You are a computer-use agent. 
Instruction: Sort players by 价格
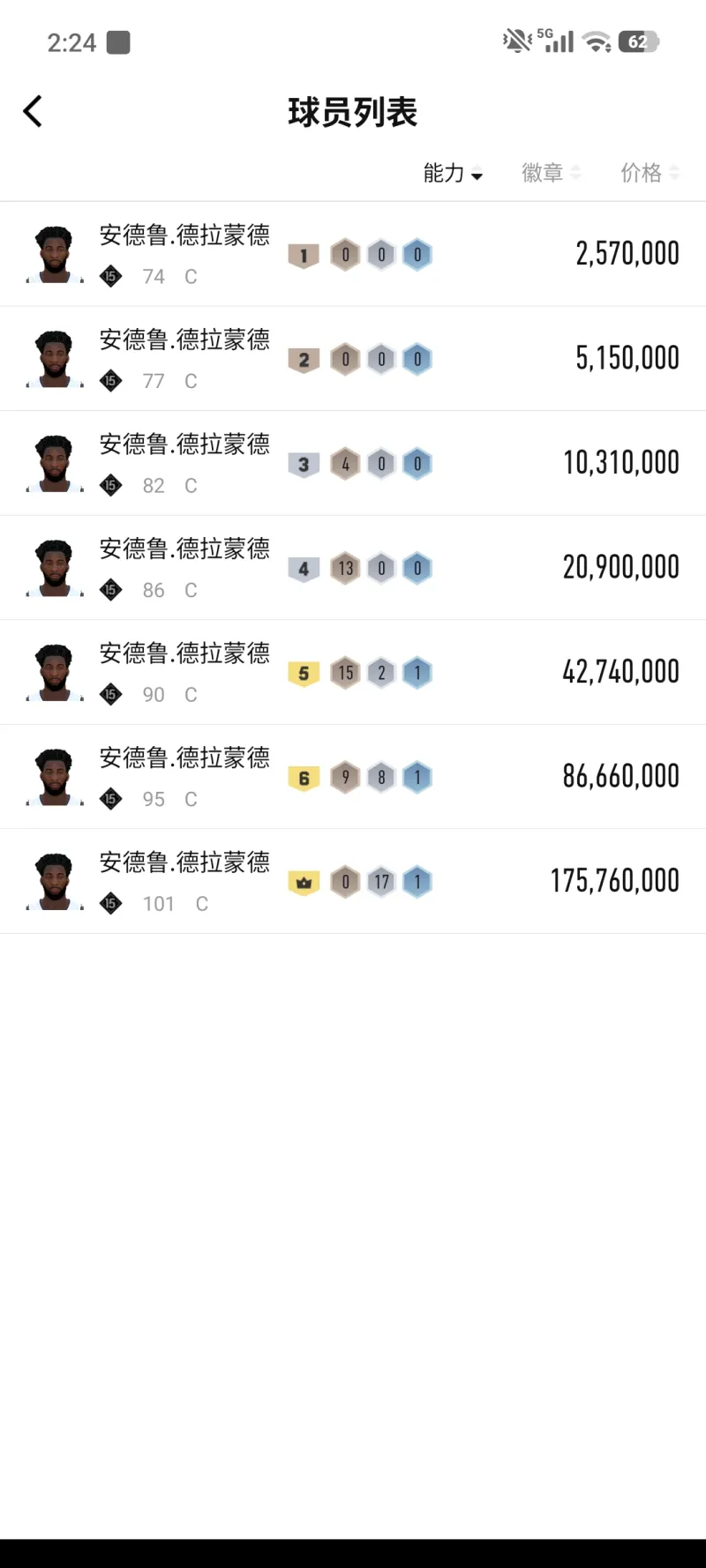click(650, 173)
